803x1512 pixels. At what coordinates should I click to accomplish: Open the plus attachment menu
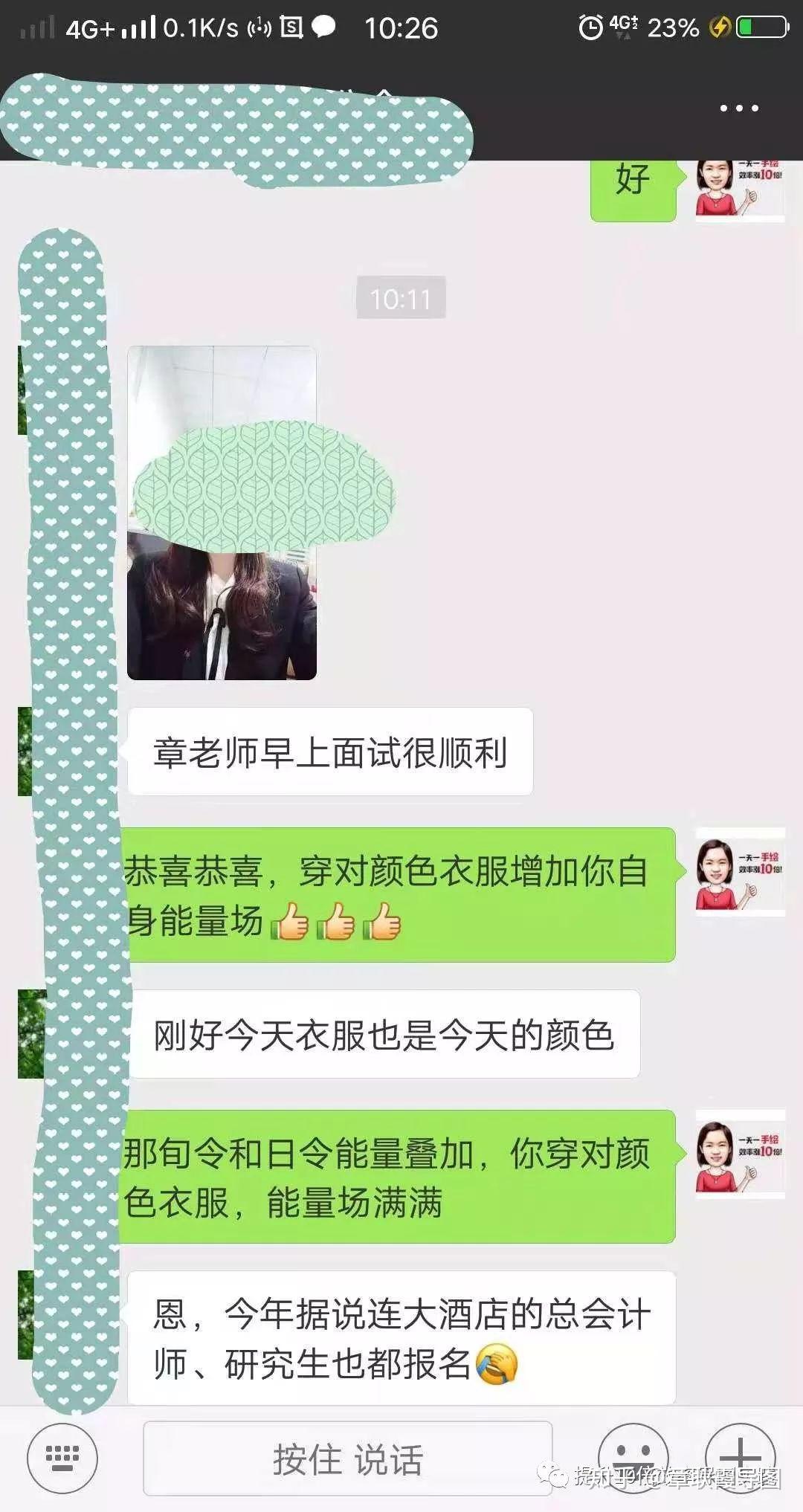click(x=740, y=1456)
